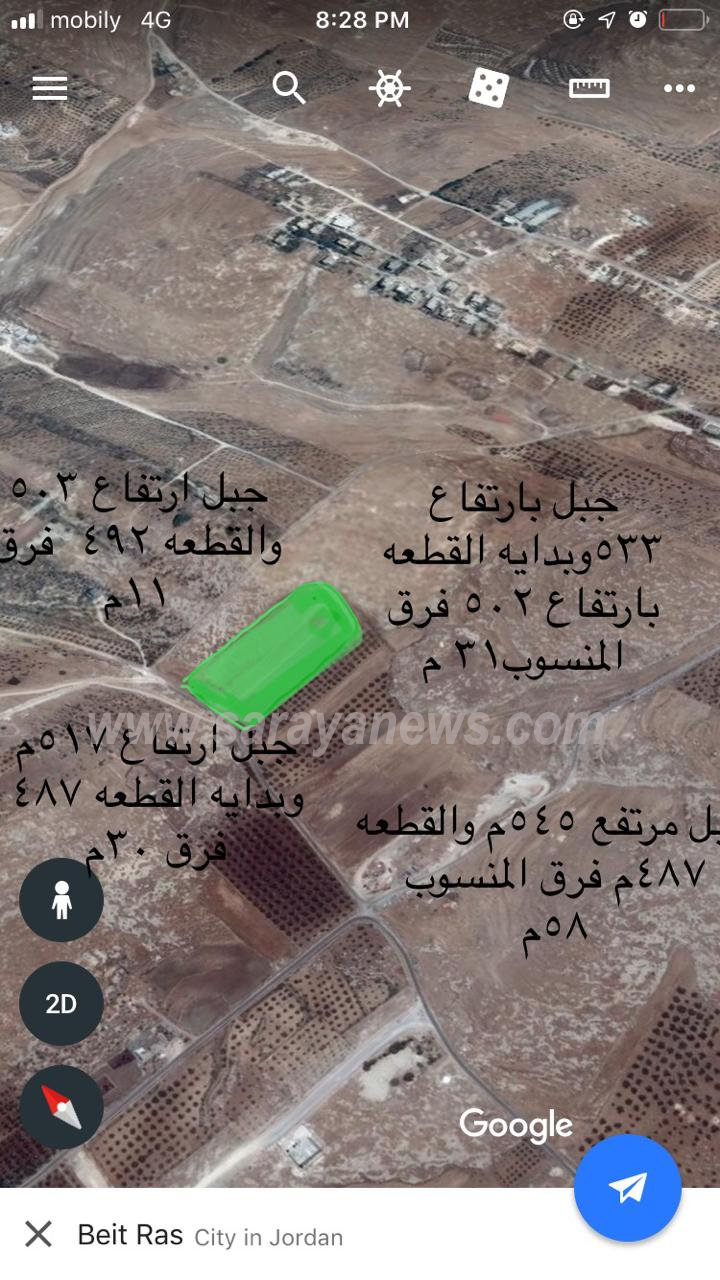Open Voyager ship wheel
Screen dimensions: 720x1280
pyautogui.click(x=389, y=88)
